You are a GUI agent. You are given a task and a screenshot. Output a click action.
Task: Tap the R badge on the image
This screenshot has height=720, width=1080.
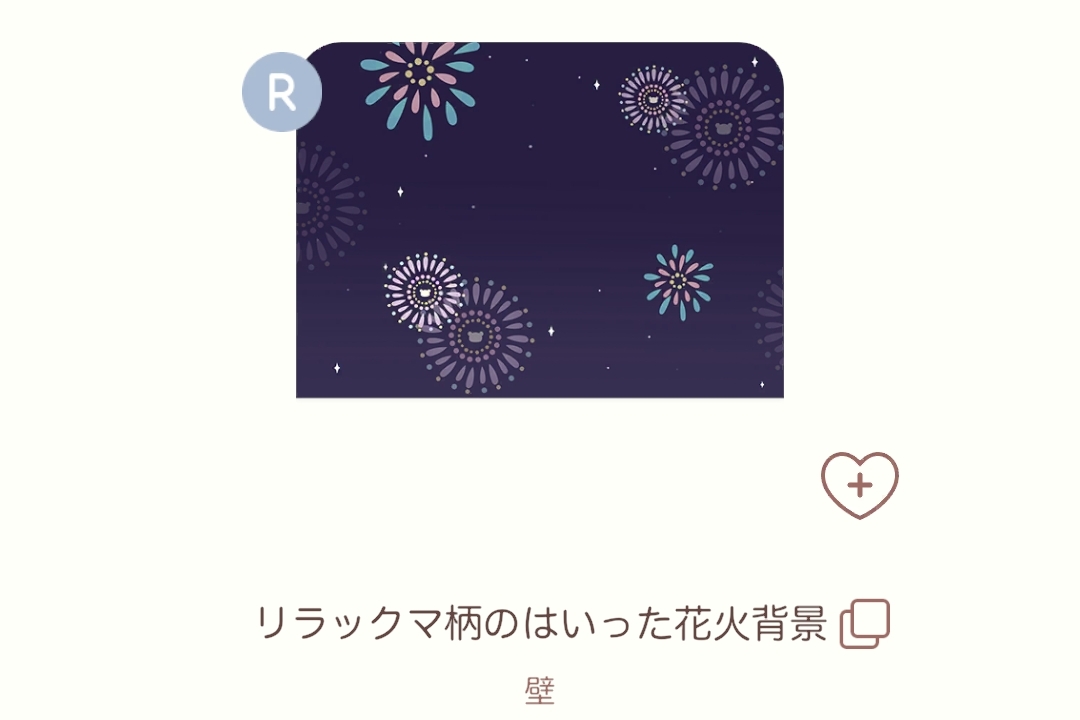[x=282, y=92]
